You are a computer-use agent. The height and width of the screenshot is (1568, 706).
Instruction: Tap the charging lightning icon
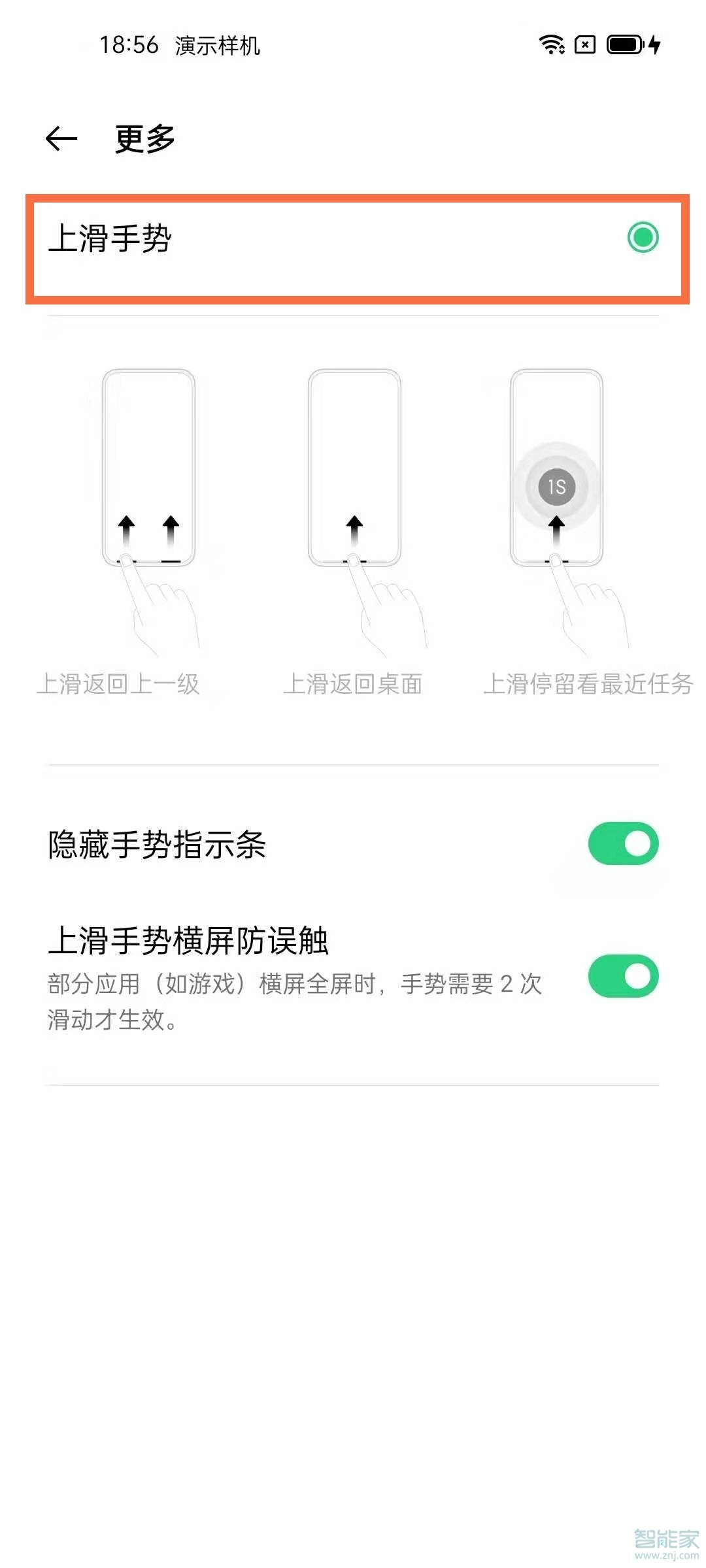pyautogui.click(x=654, y=44)
